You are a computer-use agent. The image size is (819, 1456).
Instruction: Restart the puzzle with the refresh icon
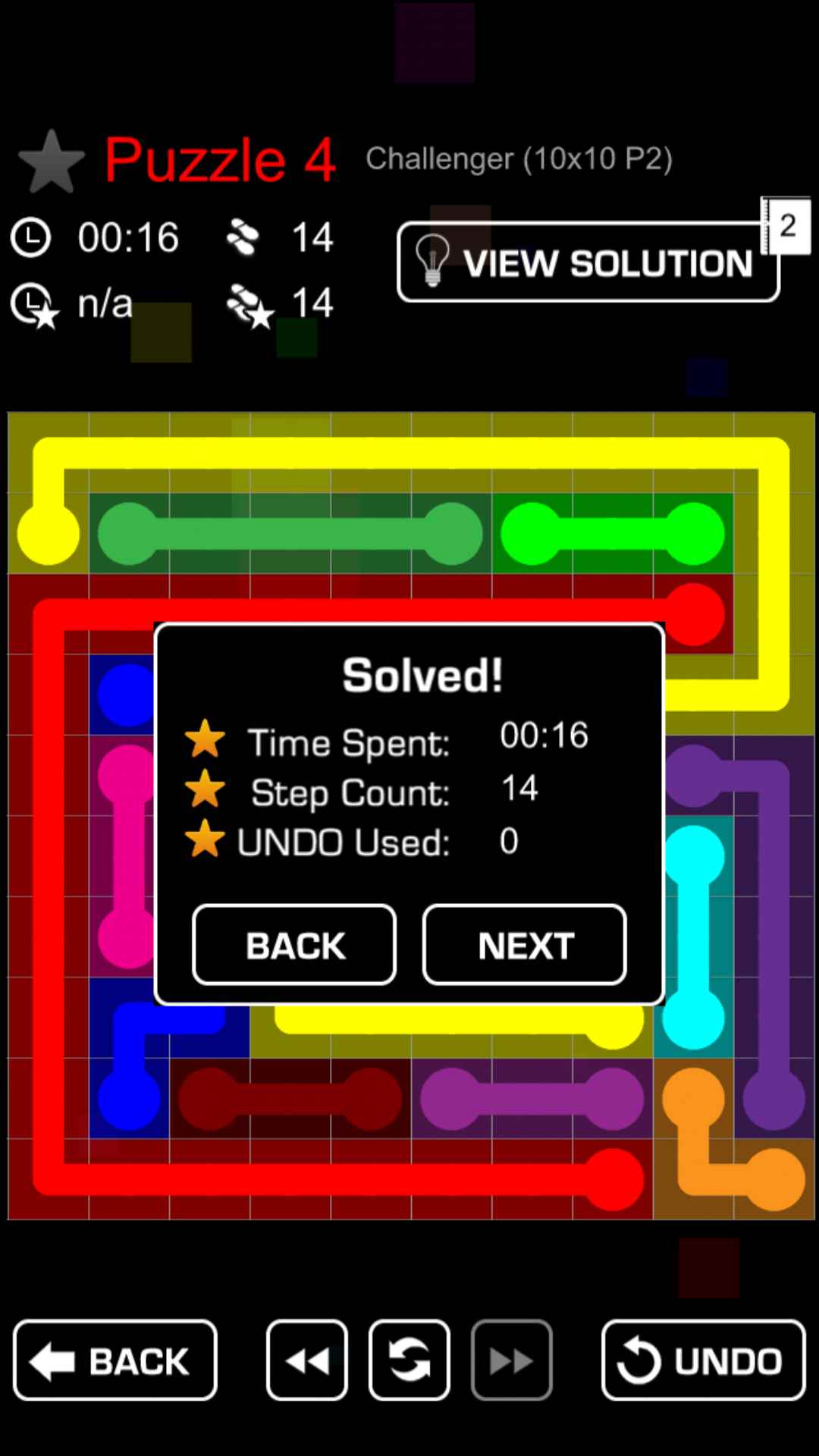[409, 1360]
